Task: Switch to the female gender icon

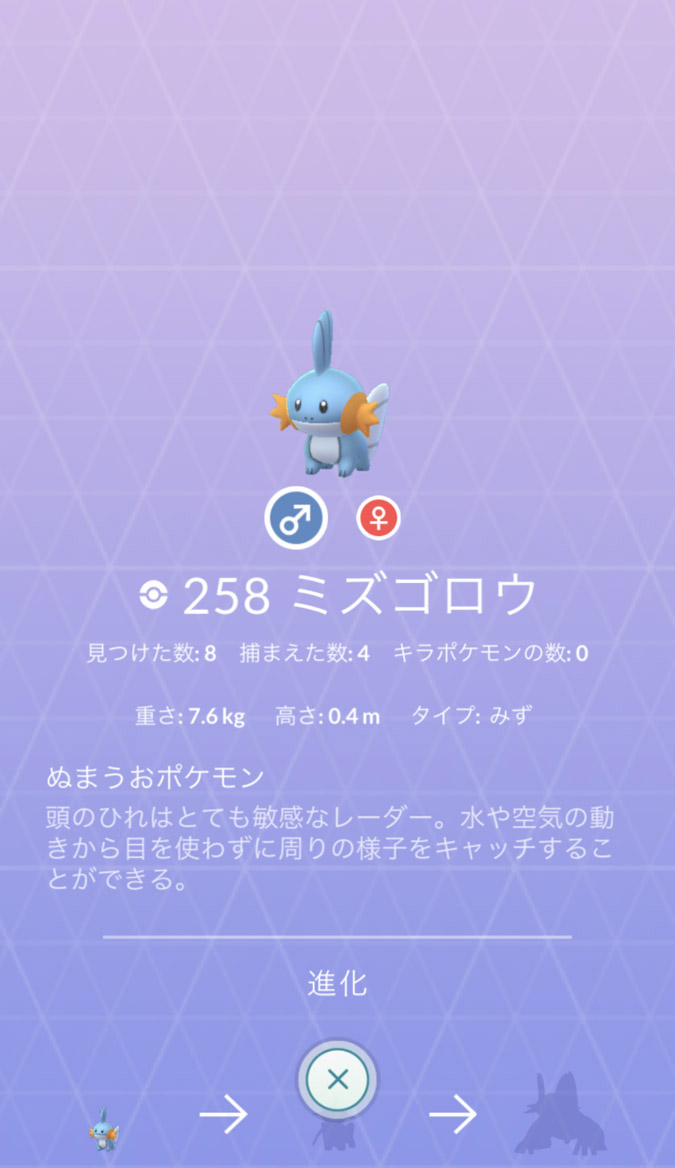Action: click(x=379, y=518)
